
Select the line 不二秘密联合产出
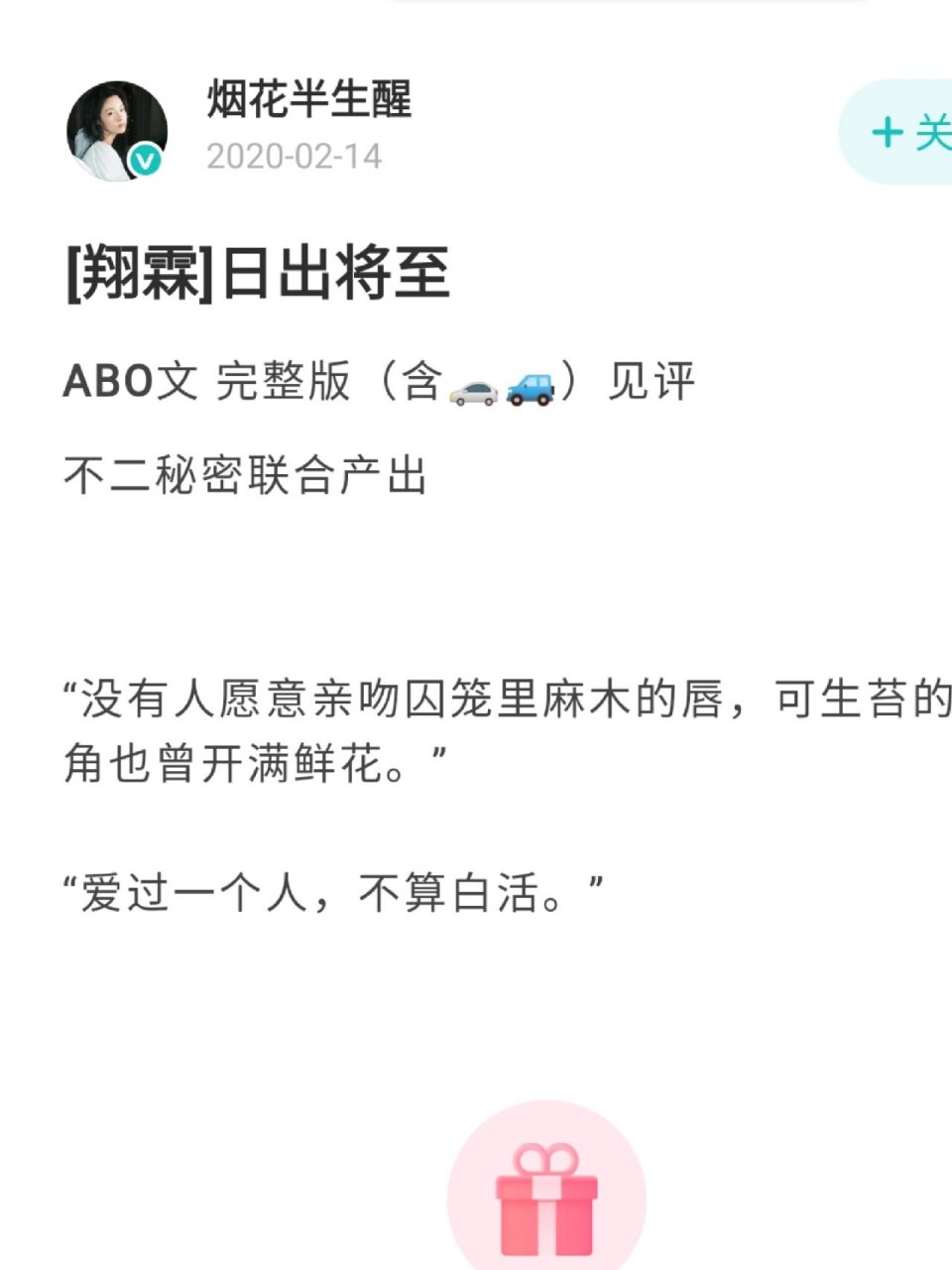(x=246, y=471)
